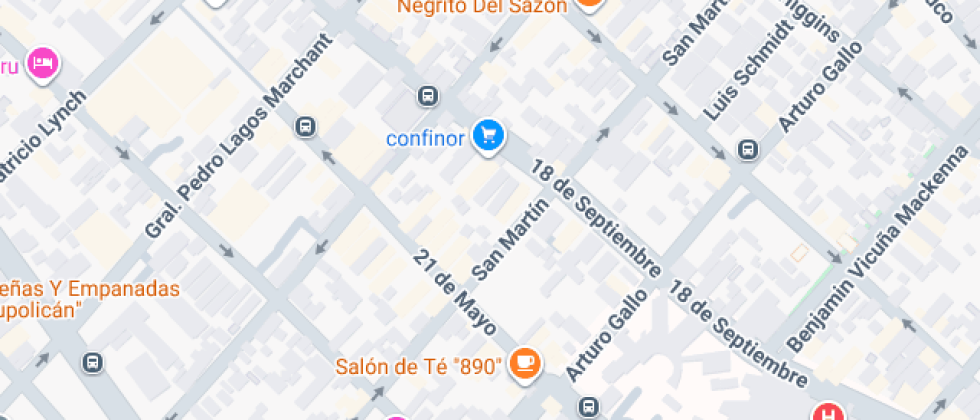980x420 pixels.
Task: Select the red hospital marker
Action: [x=828, y=411]
